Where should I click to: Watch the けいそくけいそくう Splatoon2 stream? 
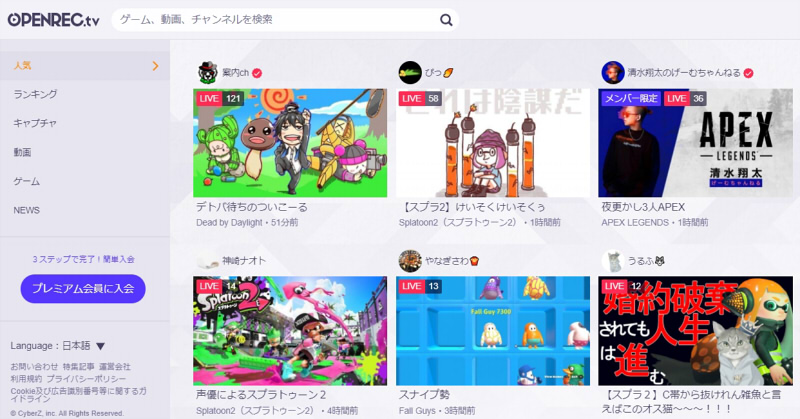(x=492, y=143)
